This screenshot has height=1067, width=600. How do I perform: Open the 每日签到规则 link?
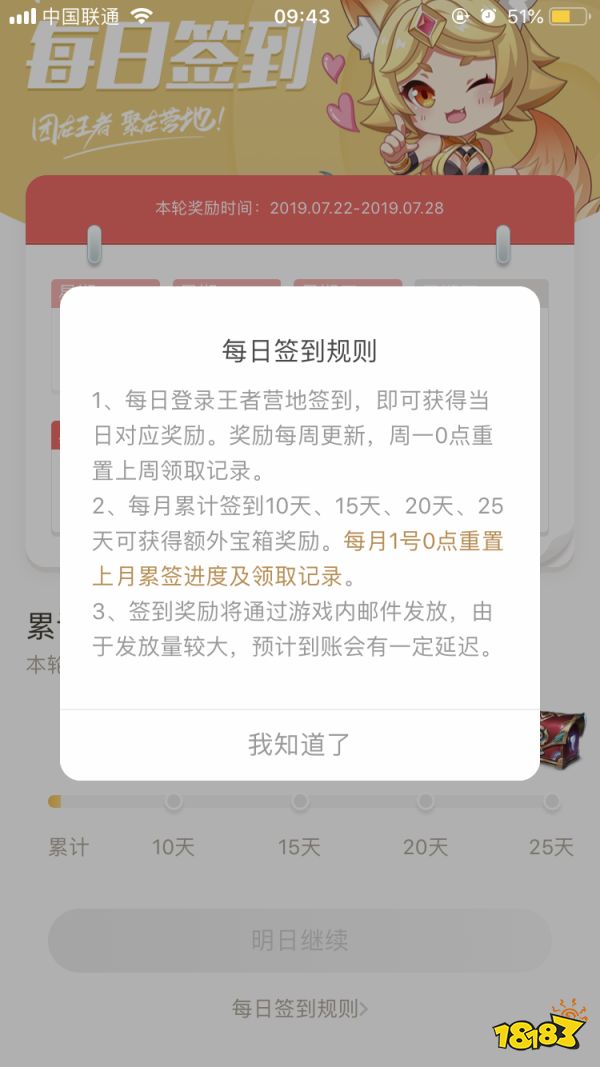(x=299, y=1008)
